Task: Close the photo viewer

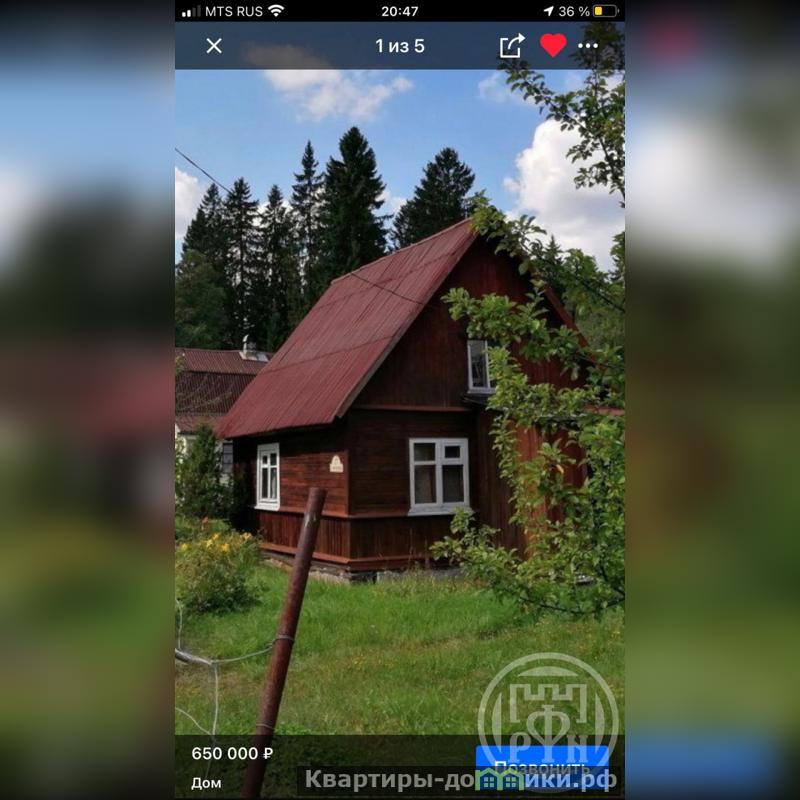Action: (214, 46)
